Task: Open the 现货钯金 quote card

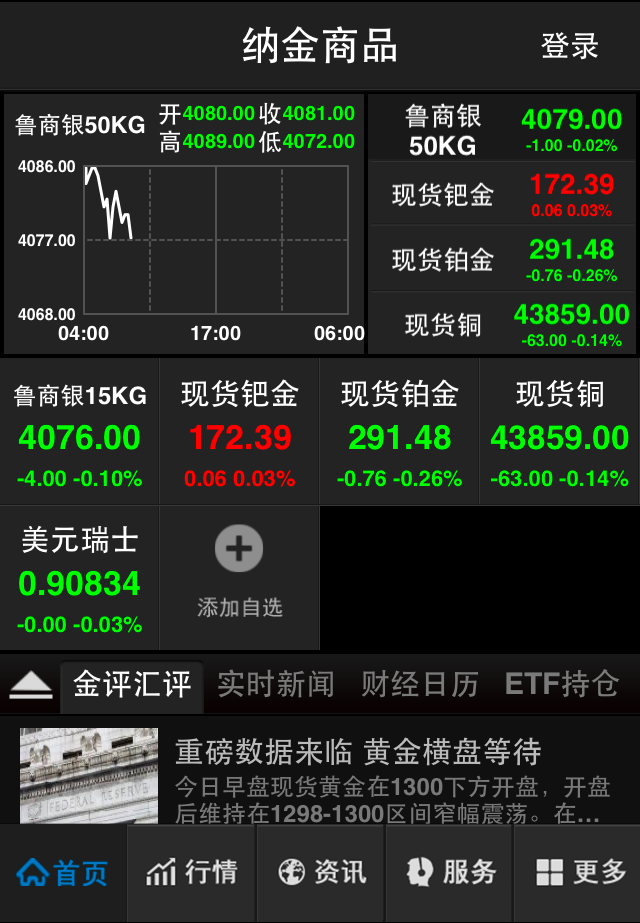Action: [240, 432]
